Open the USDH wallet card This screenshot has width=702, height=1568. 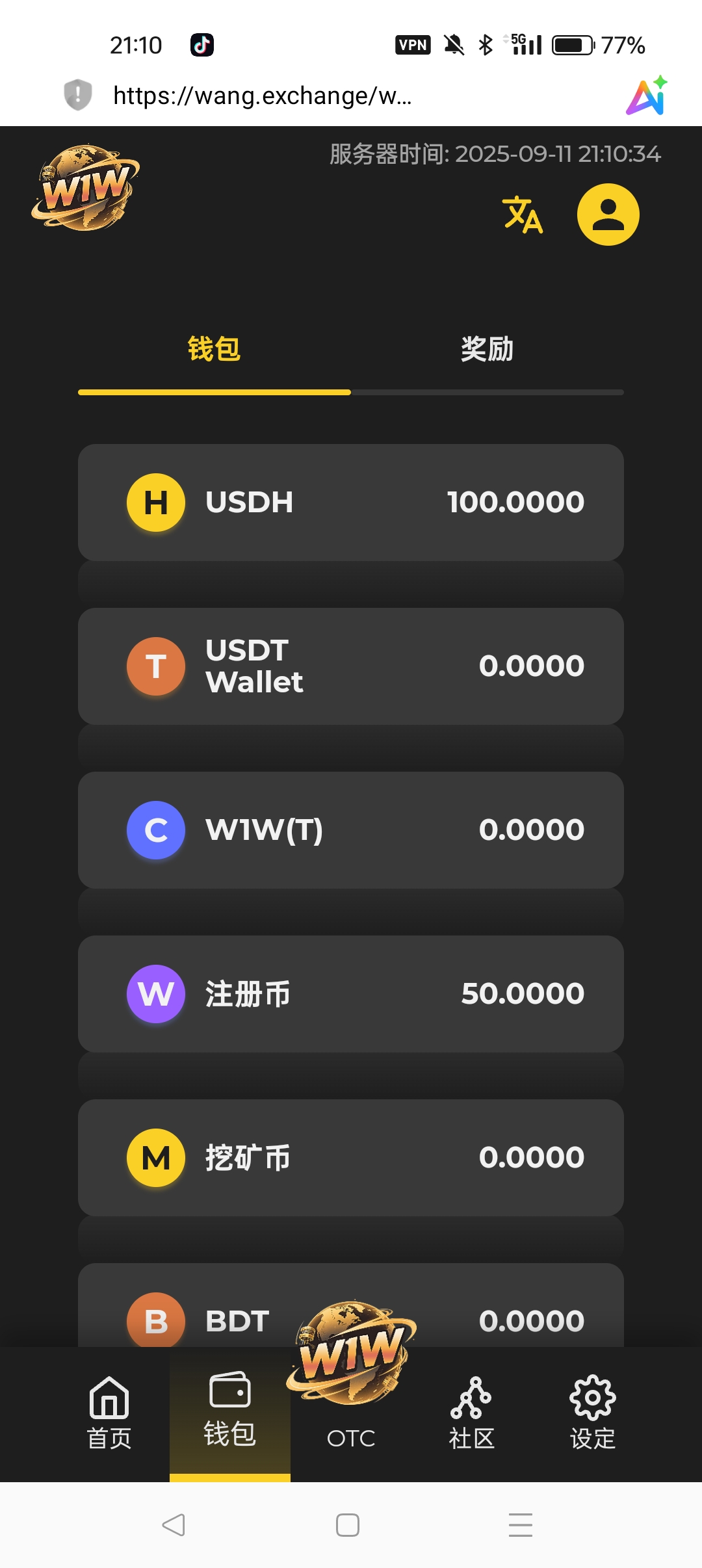(351, 503)
